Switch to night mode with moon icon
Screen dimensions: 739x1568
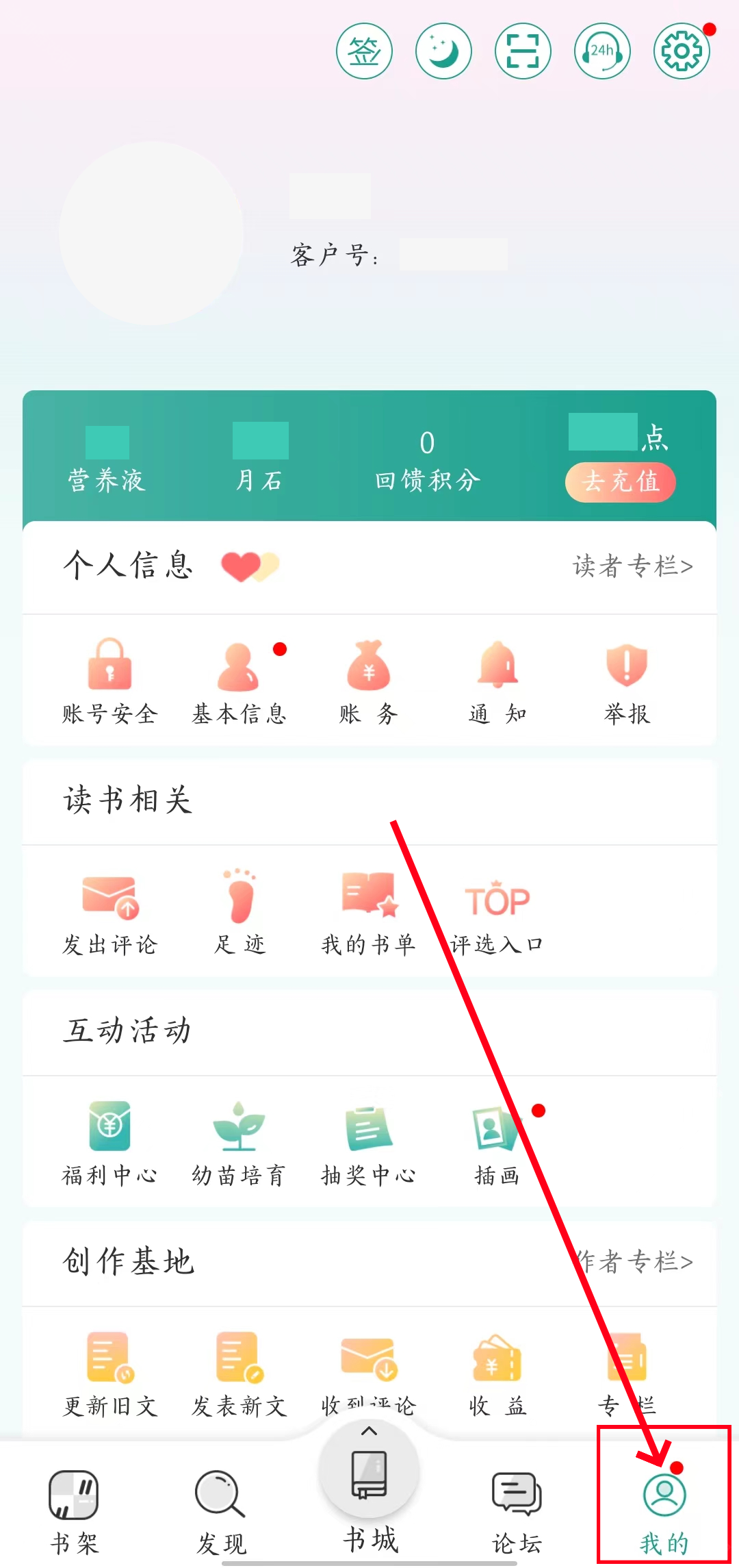coord(443,51)
